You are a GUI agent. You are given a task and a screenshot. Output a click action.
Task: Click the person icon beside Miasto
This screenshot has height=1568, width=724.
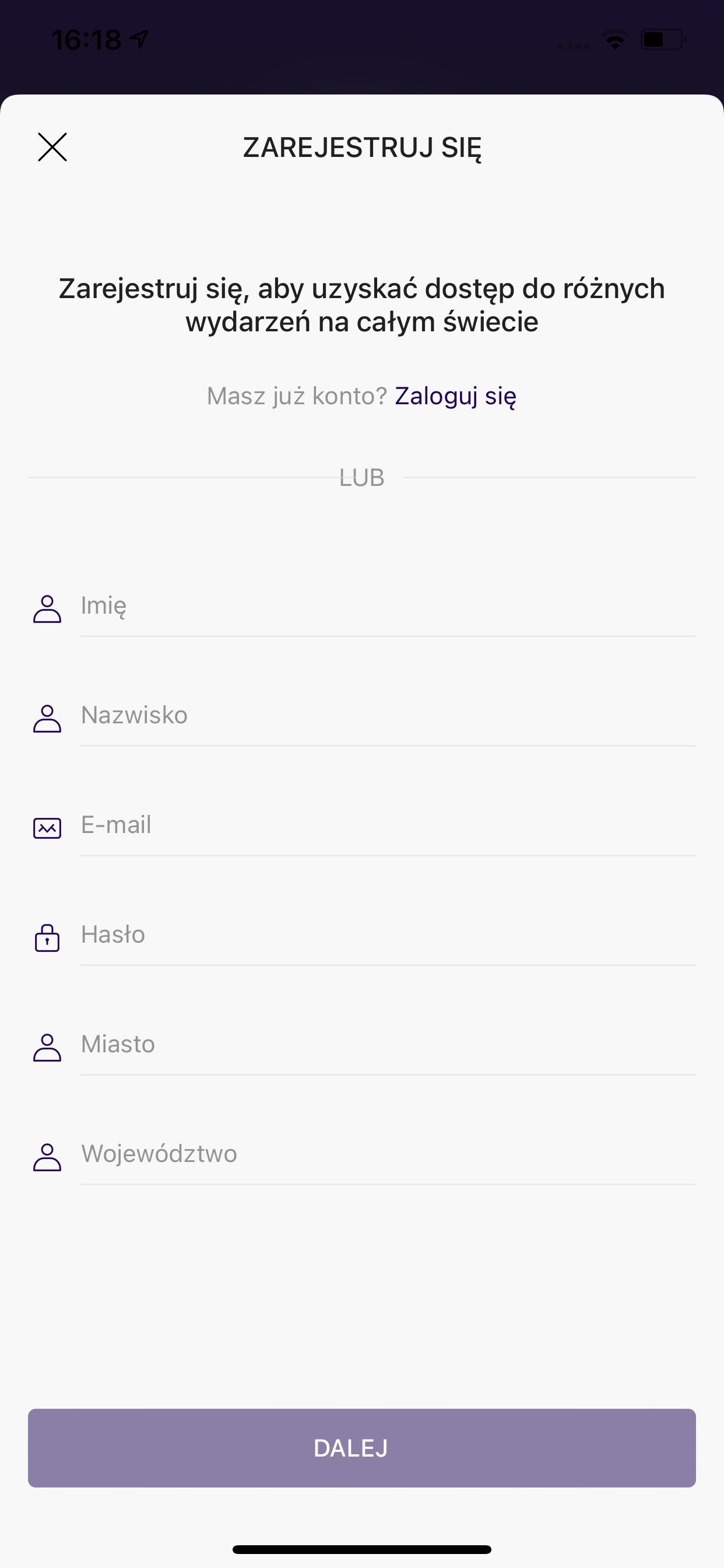pos(48,1047)
